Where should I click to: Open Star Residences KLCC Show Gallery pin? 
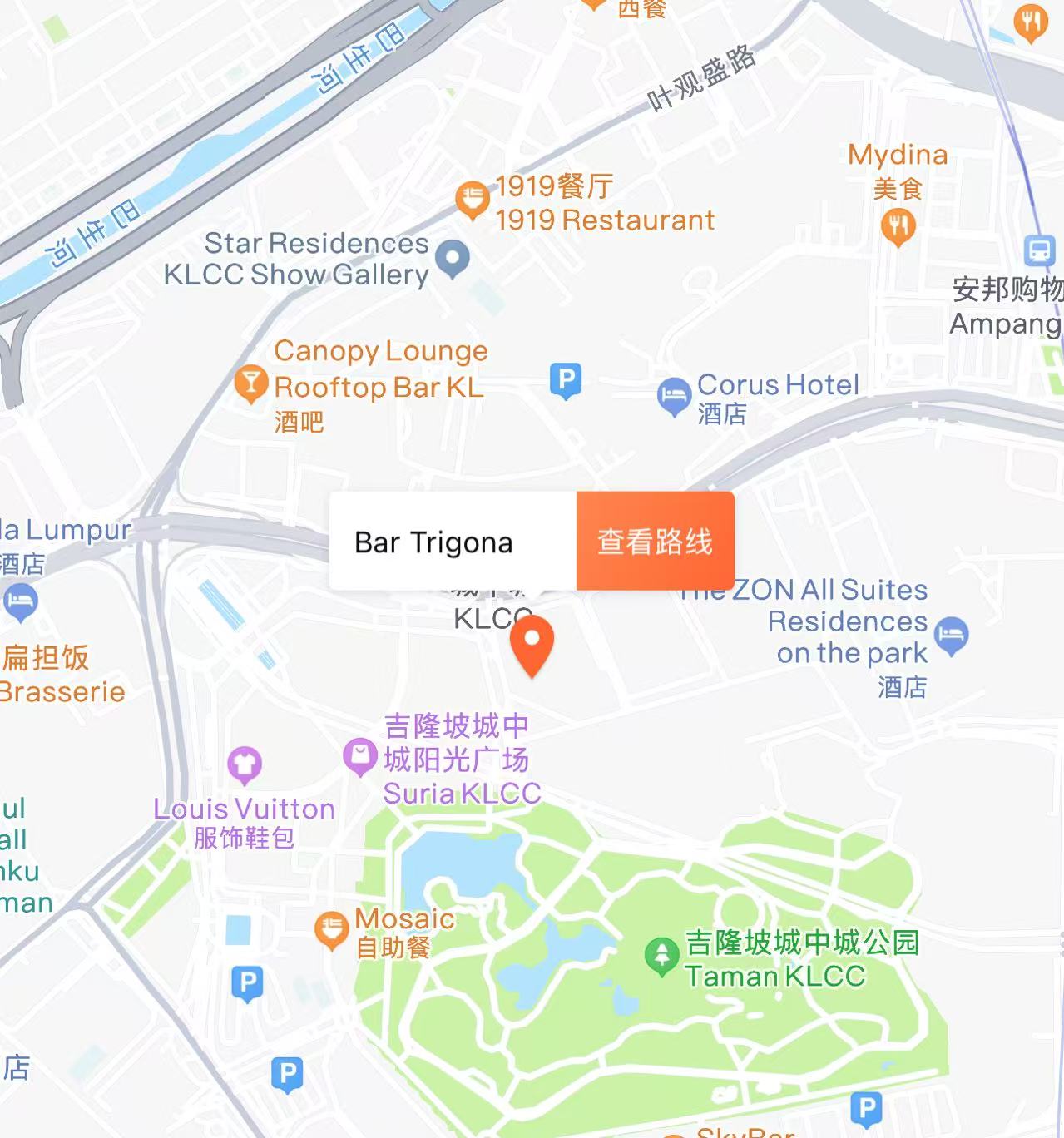click(x=453, y=258)
